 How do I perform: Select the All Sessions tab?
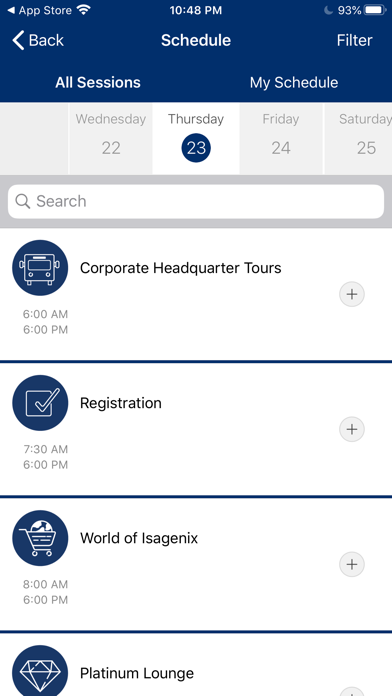[98, 83]
